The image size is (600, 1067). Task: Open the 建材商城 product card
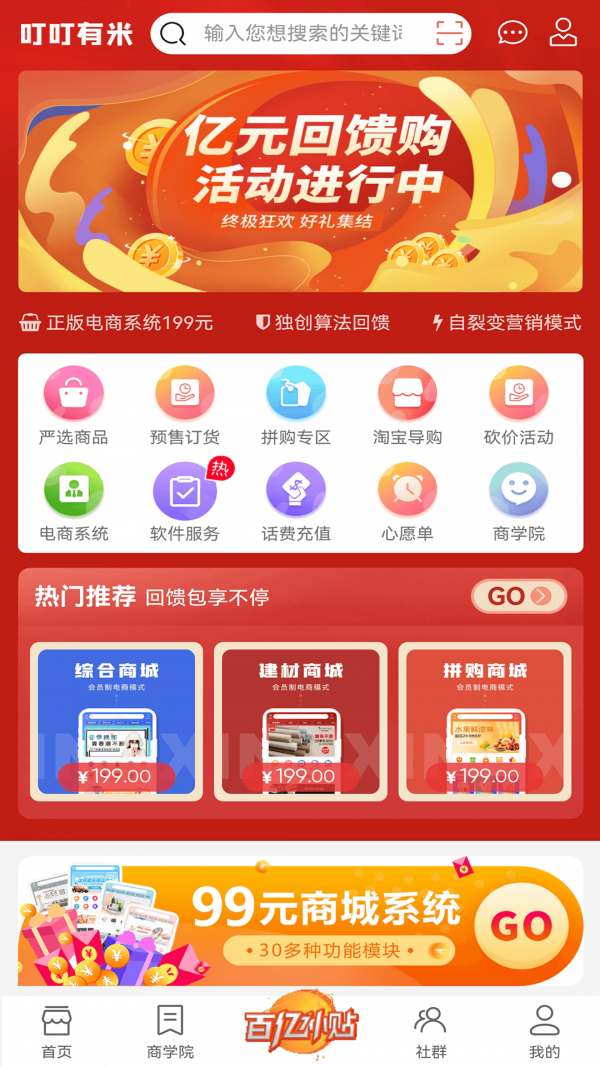[x=301, y=722]
